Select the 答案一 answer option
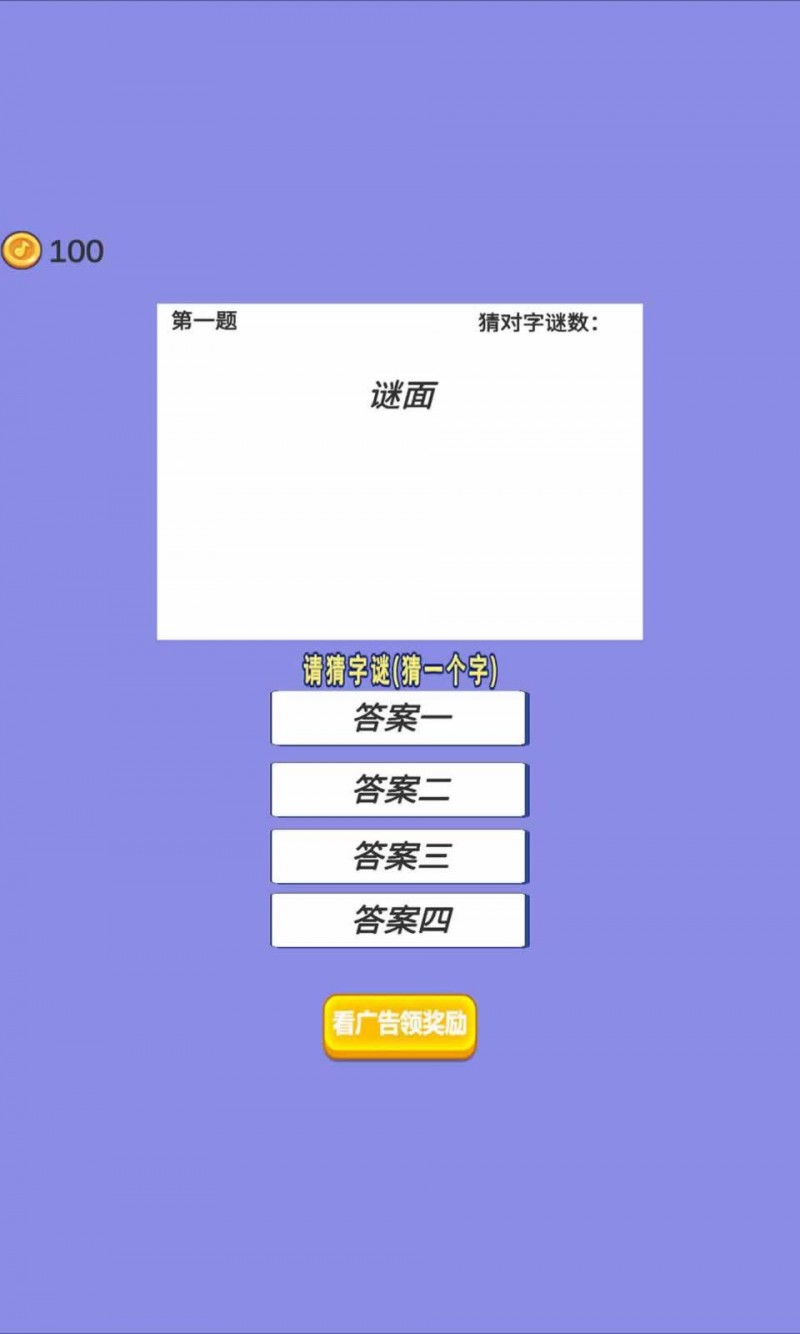This screenshot has height=1334, width=800. click(399, 718)
